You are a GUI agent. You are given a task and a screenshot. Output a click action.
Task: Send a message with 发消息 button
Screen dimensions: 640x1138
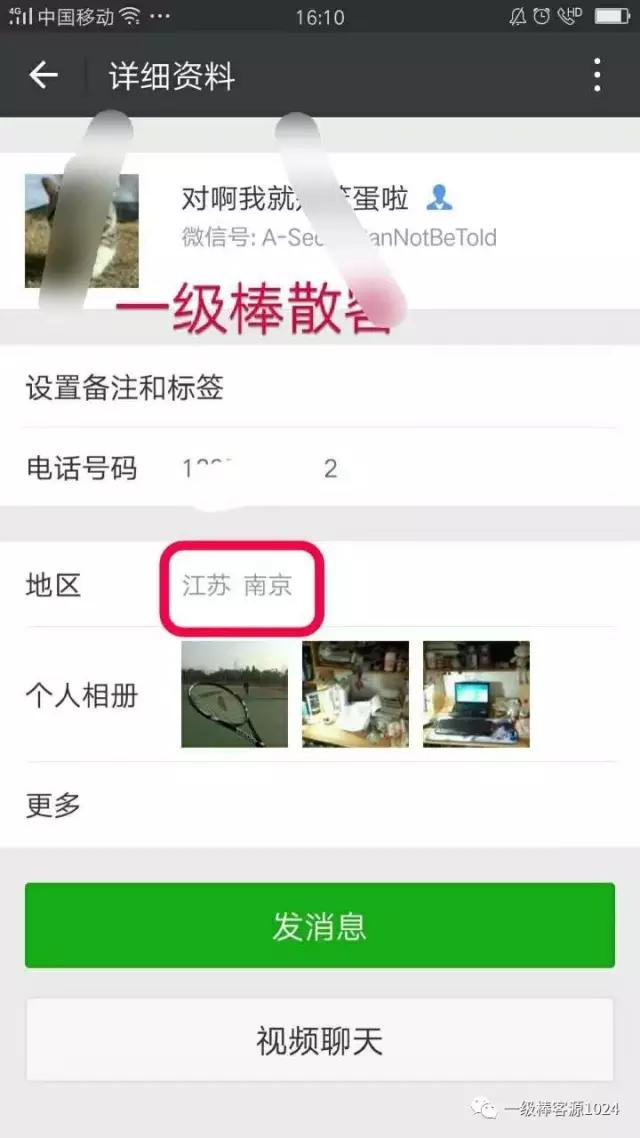tap(320, 925)
